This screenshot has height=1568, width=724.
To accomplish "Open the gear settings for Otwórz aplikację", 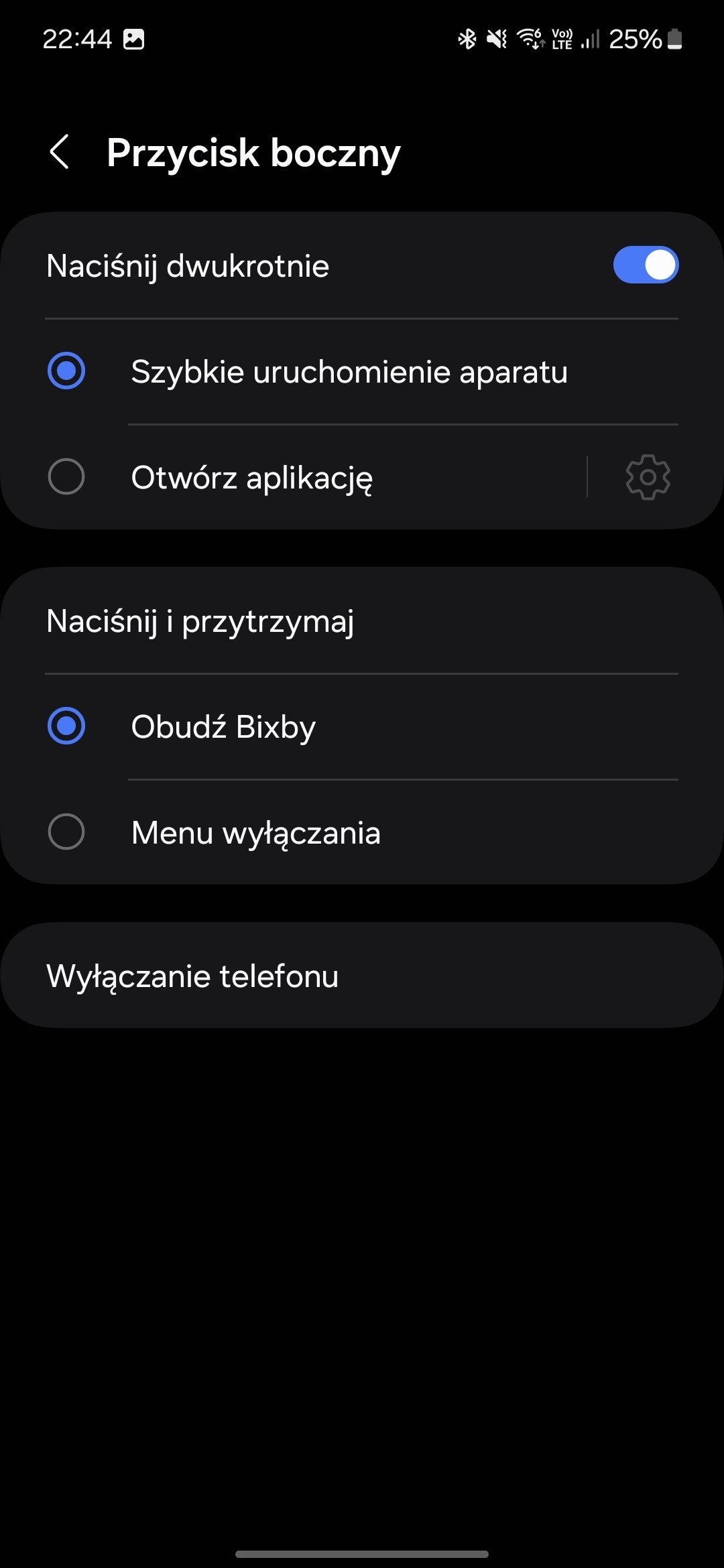I will 648,477.
